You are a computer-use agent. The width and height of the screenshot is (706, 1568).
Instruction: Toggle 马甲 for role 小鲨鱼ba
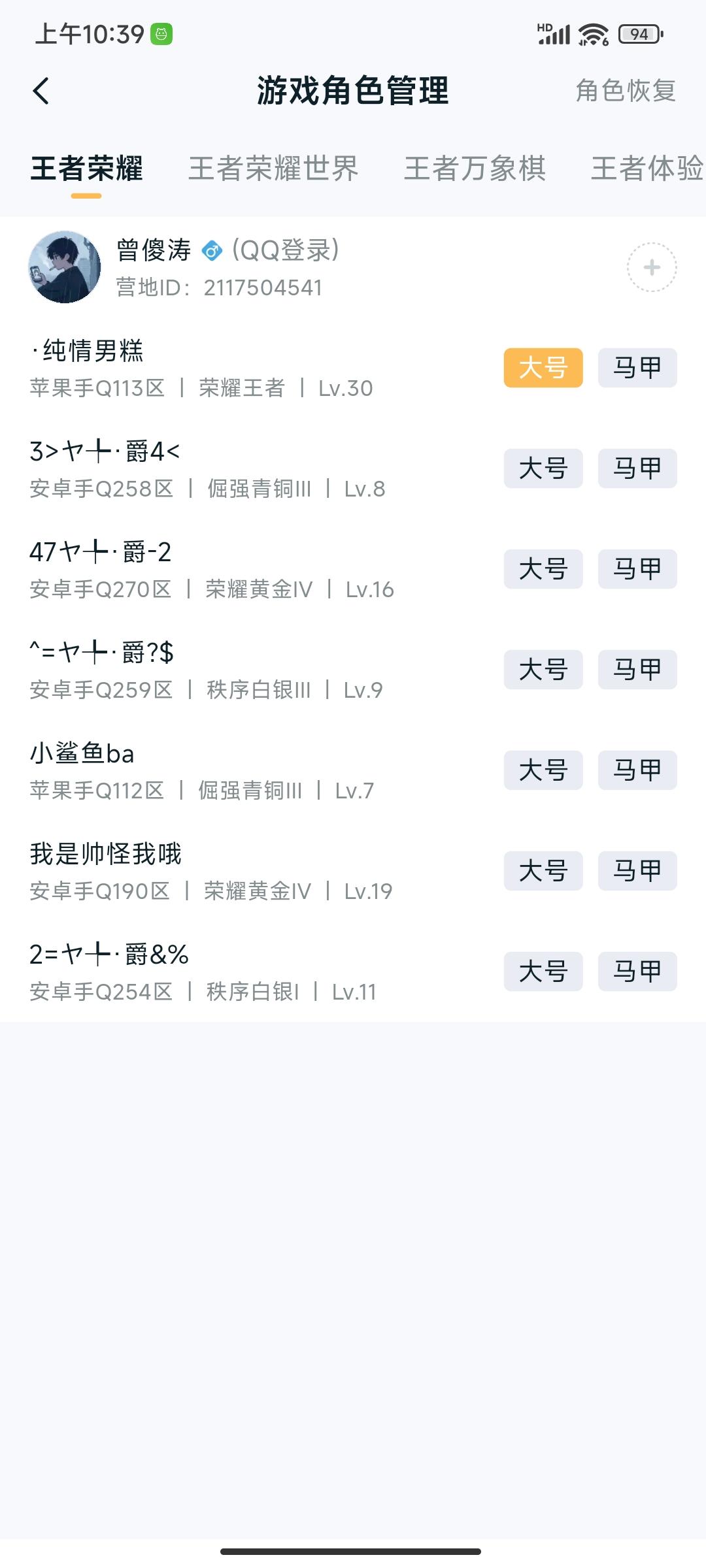tap(637, 771)
